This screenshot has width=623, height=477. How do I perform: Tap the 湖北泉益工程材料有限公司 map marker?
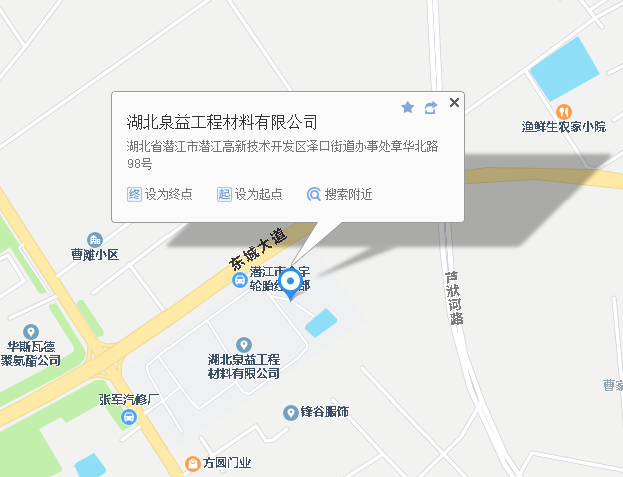click(243, 345)
